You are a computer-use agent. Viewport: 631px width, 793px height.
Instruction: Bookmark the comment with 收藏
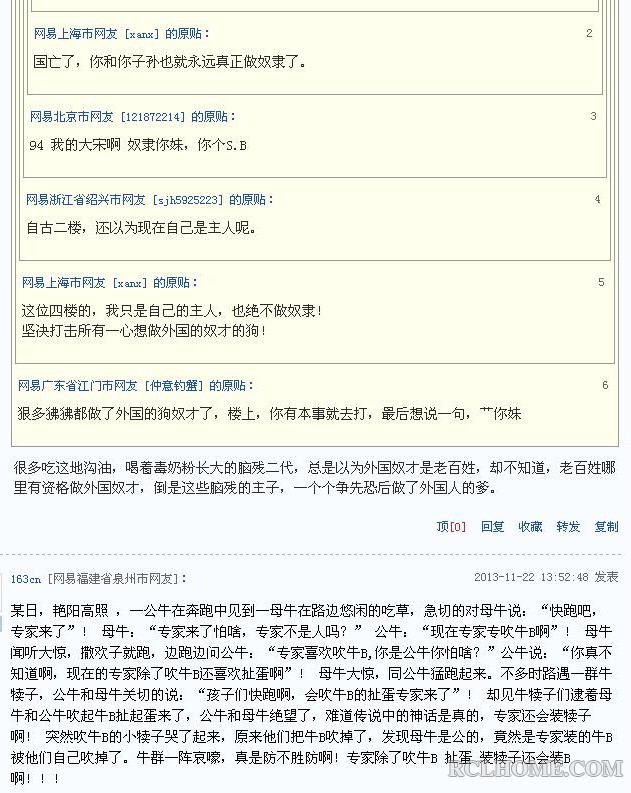[x=530, y=527]
